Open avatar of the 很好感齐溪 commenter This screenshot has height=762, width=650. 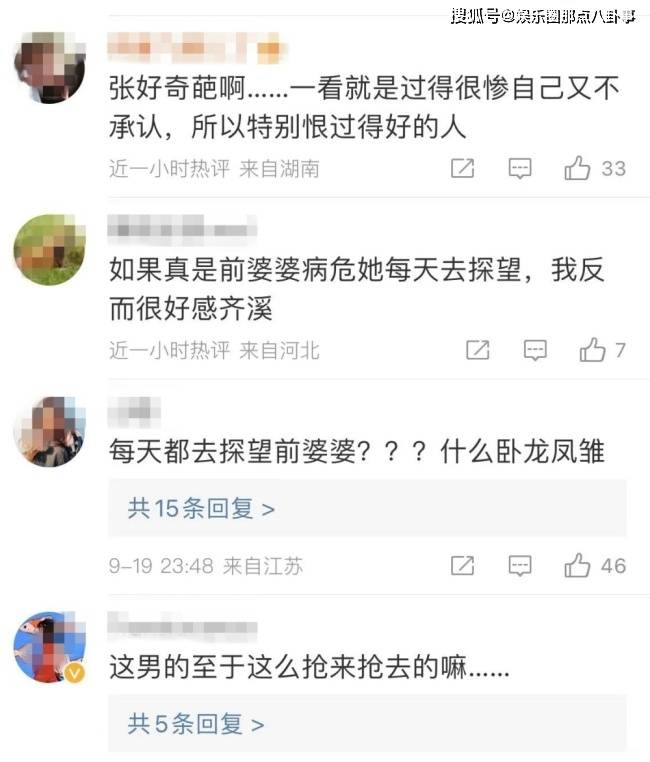[49, 248]
